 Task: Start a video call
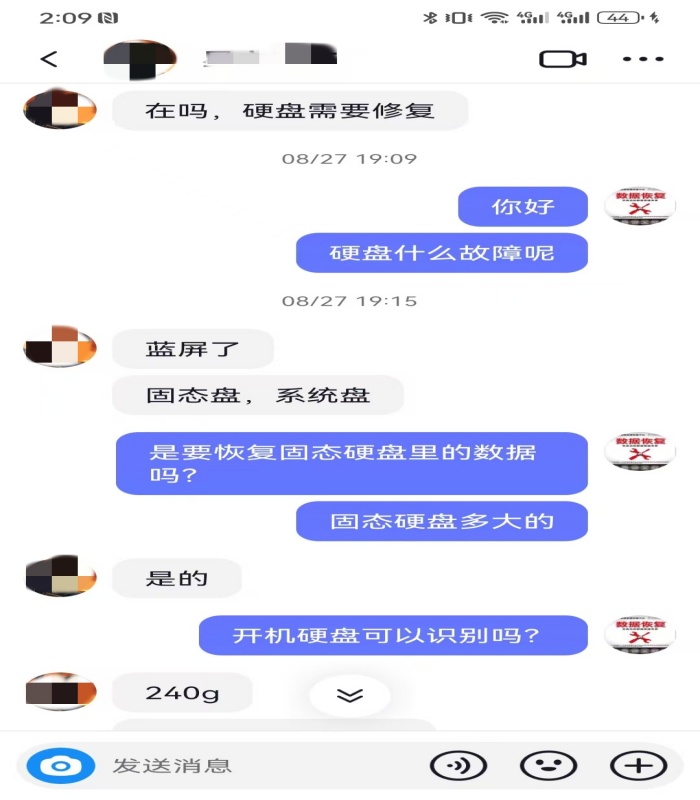coord(563,59)
